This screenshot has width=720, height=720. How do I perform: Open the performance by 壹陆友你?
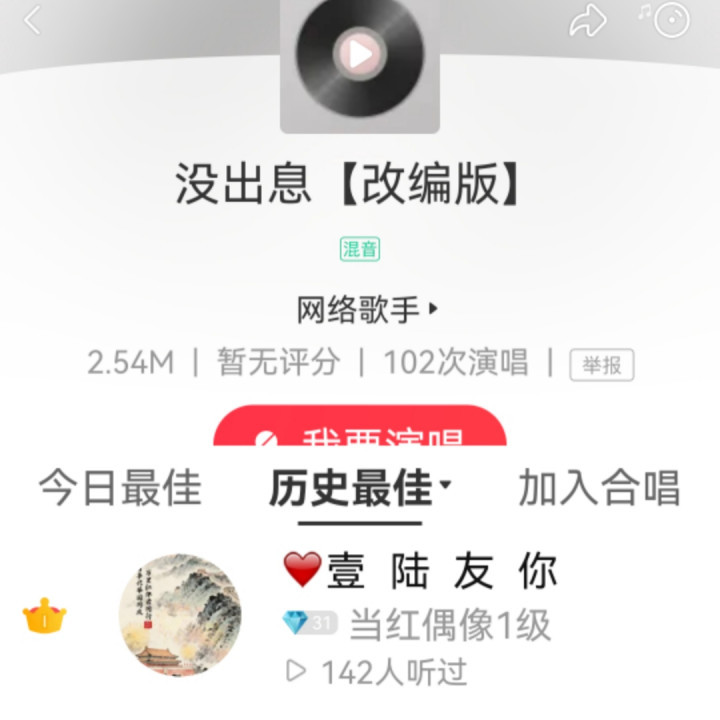coord(420,573)
